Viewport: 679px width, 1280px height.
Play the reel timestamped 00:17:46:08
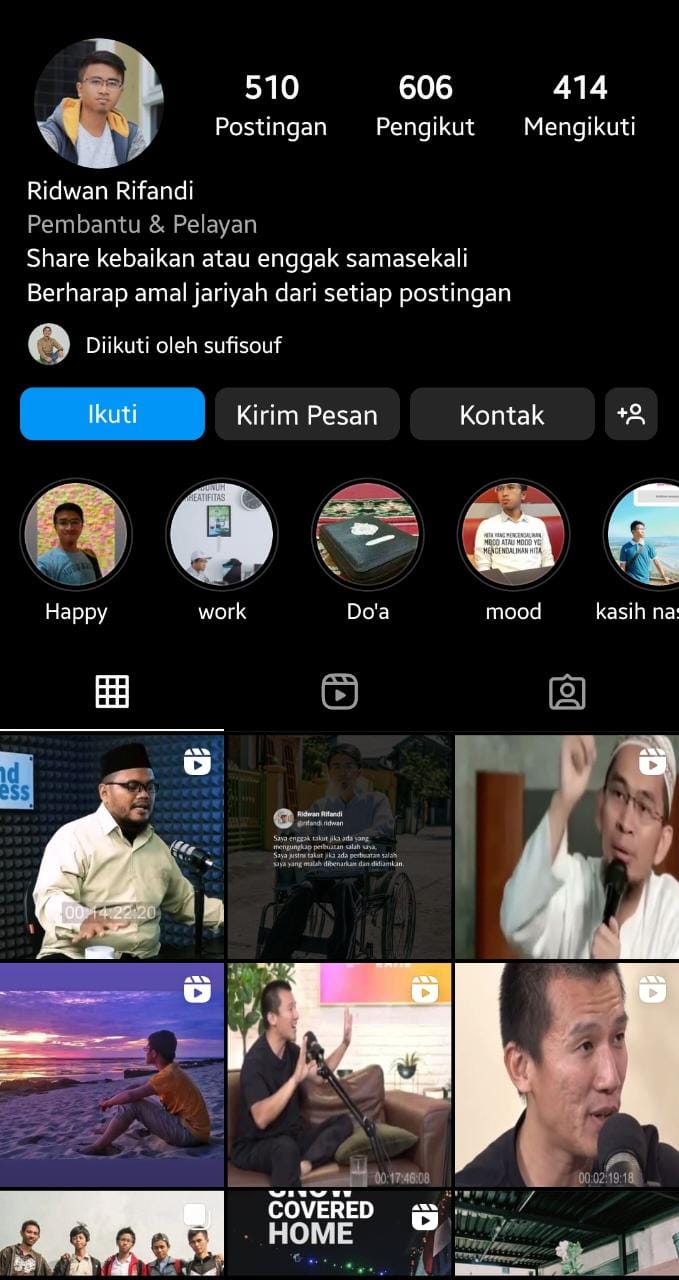tap(339, 1074)
